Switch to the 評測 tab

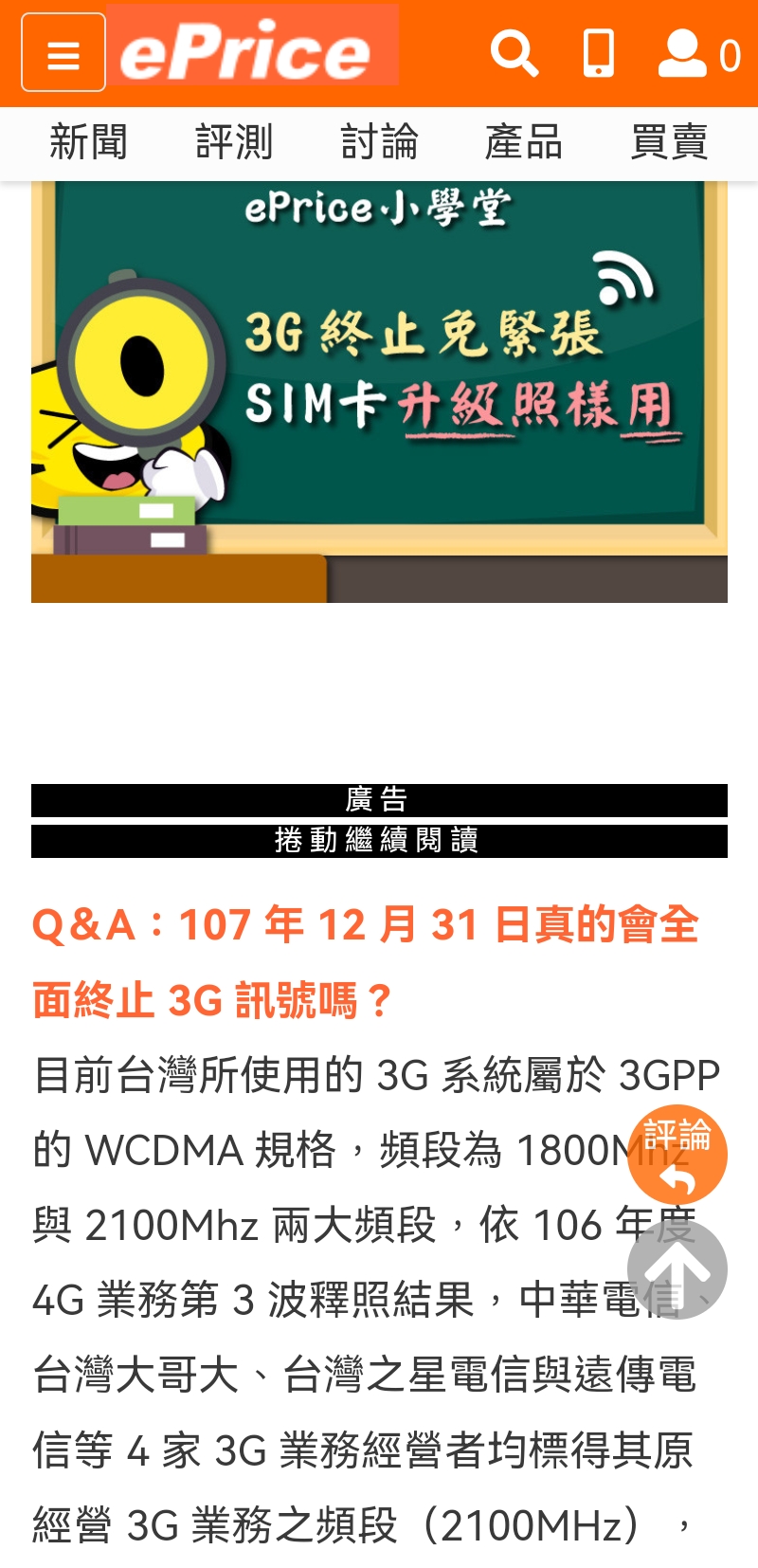pos(234,142)
